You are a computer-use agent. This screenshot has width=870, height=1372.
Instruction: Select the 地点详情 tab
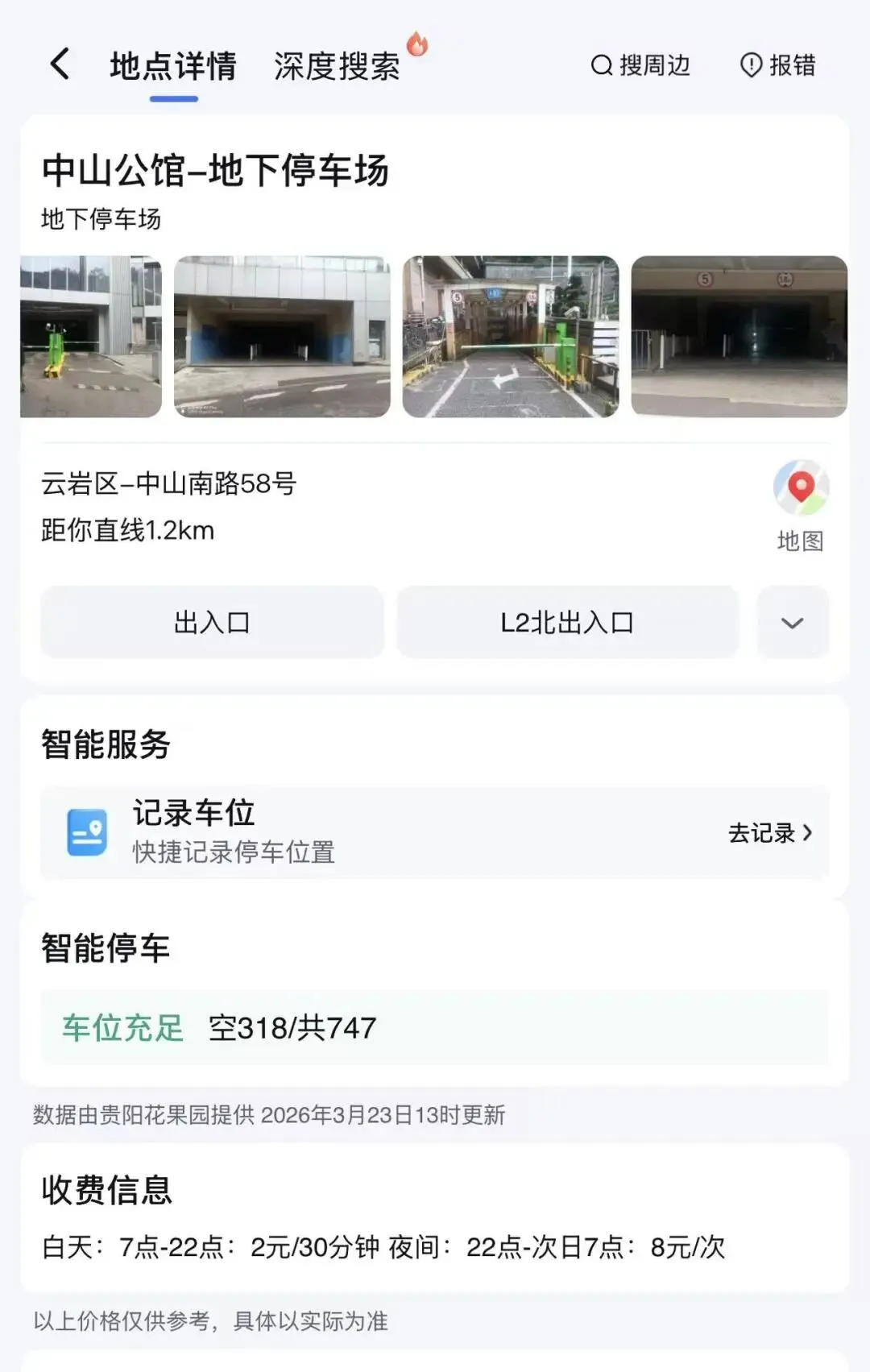click(x=173, y=66)
